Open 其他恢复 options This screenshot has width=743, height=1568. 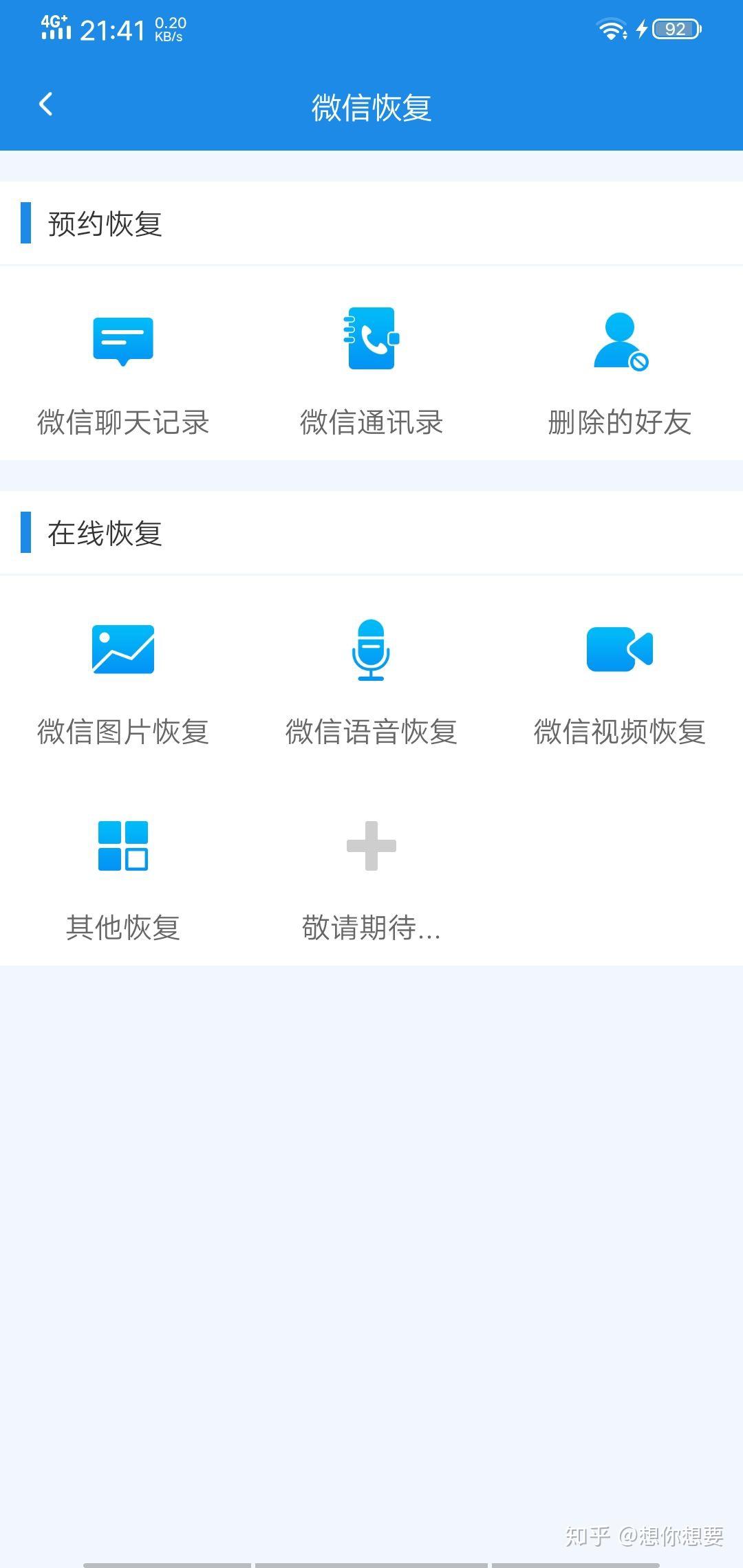tap(123, 877)
